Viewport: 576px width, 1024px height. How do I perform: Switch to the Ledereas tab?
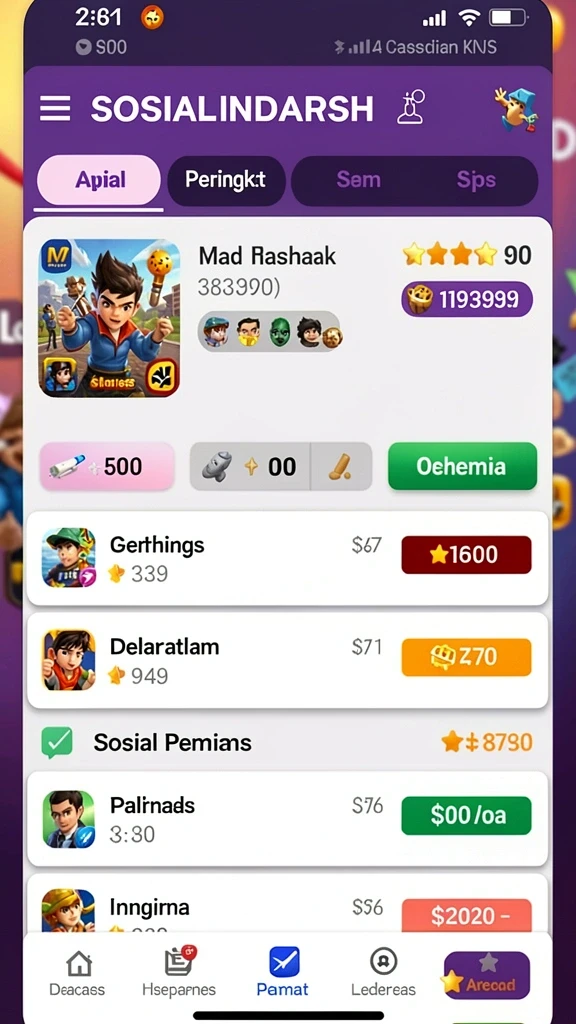(x=383, y=972)
